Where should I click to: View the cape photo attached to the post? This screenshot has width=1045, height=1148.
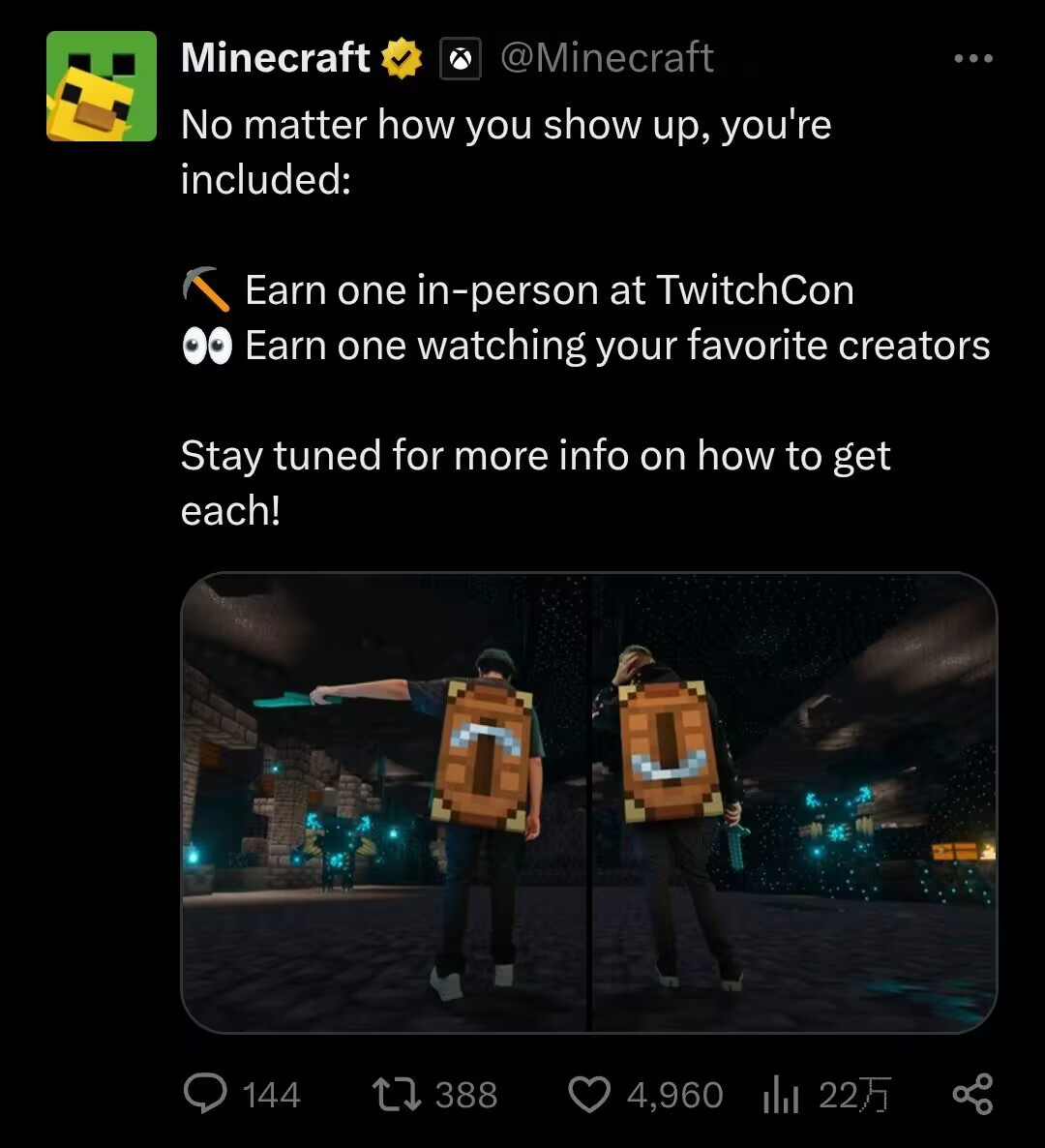click(x=588, y=802)
